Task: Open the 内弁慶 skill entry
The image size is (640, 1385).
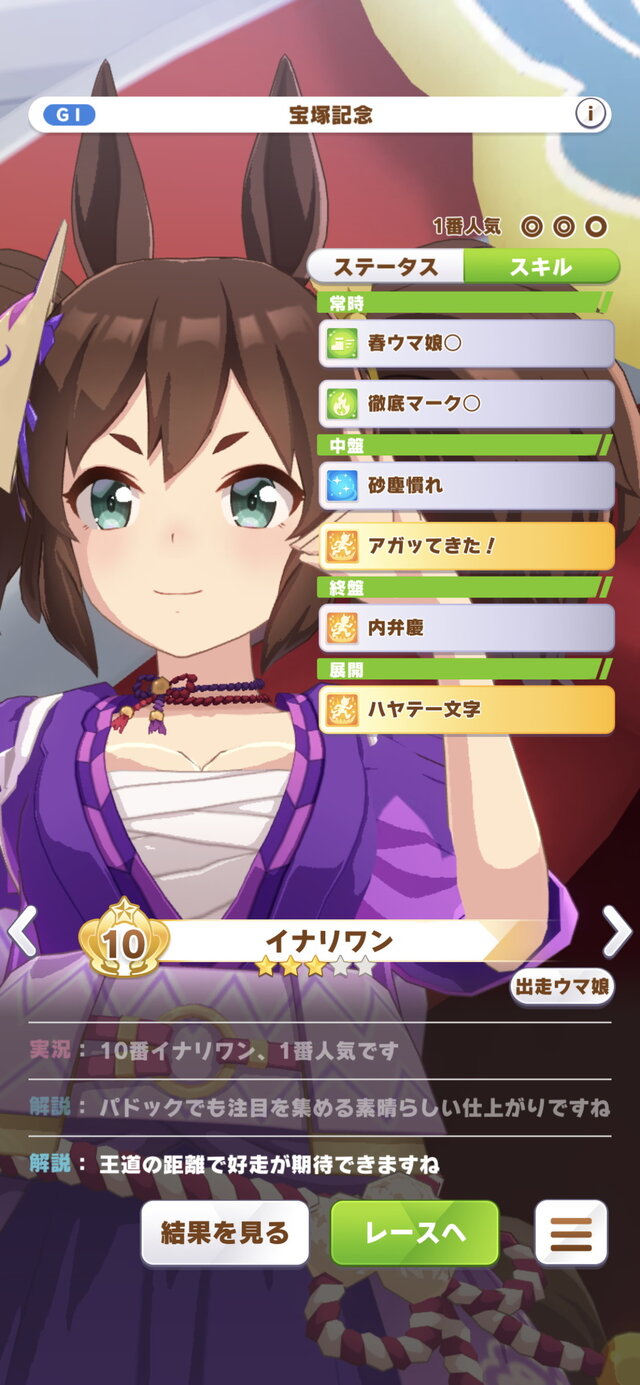Action: (466, 628)
